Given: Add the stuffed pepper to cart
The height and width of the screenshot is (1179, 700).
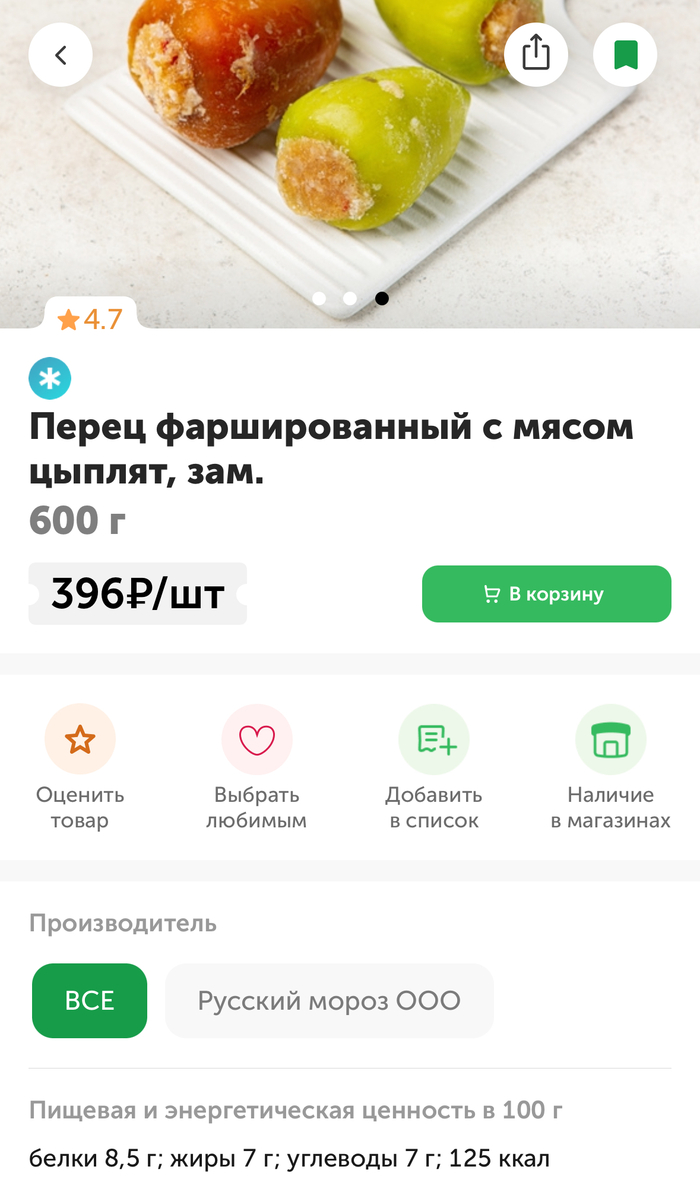Looking at the screenshot, I should tap(546, 594).
